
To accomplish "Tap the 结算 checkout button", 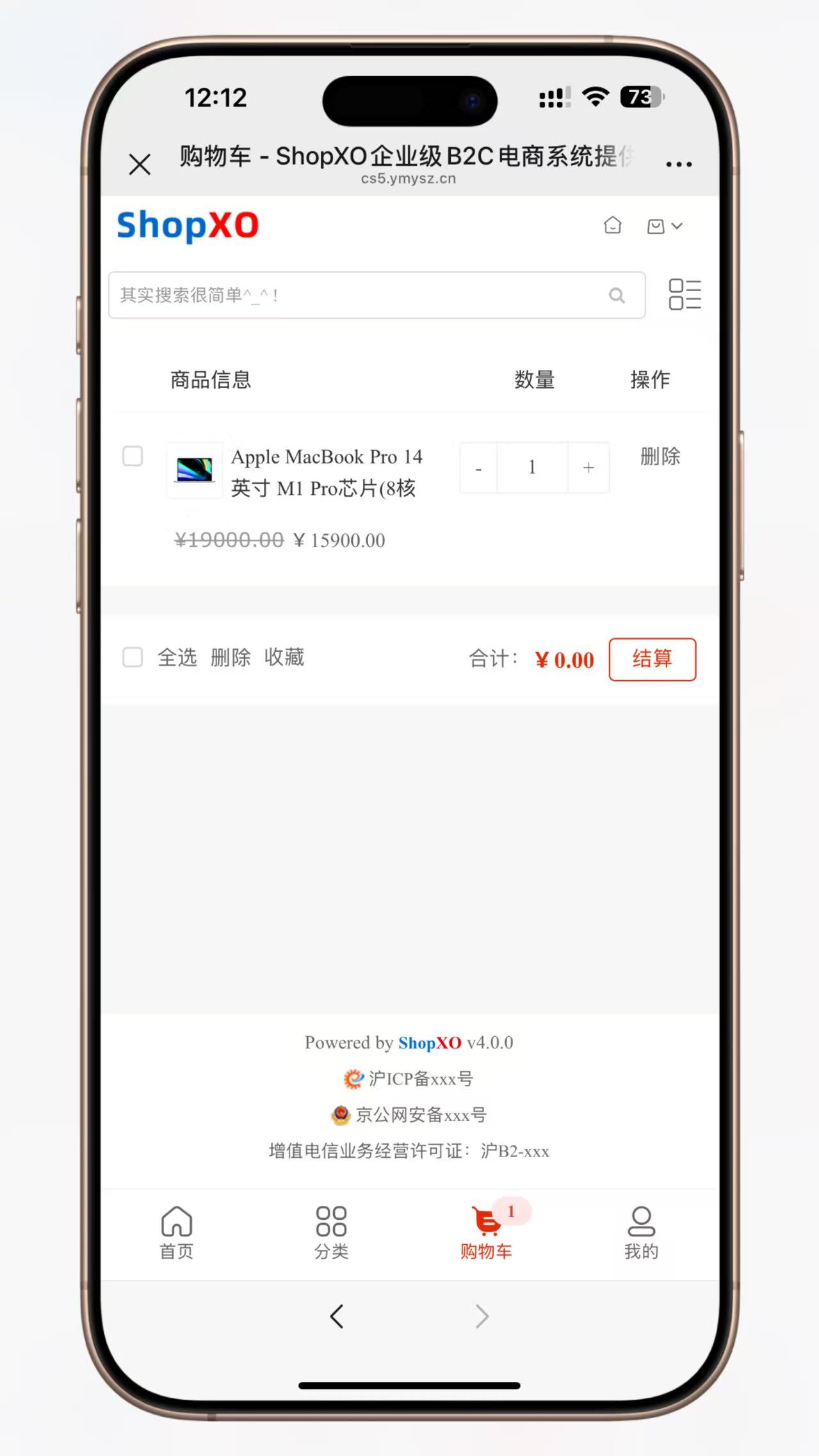I will click(652, 659).
